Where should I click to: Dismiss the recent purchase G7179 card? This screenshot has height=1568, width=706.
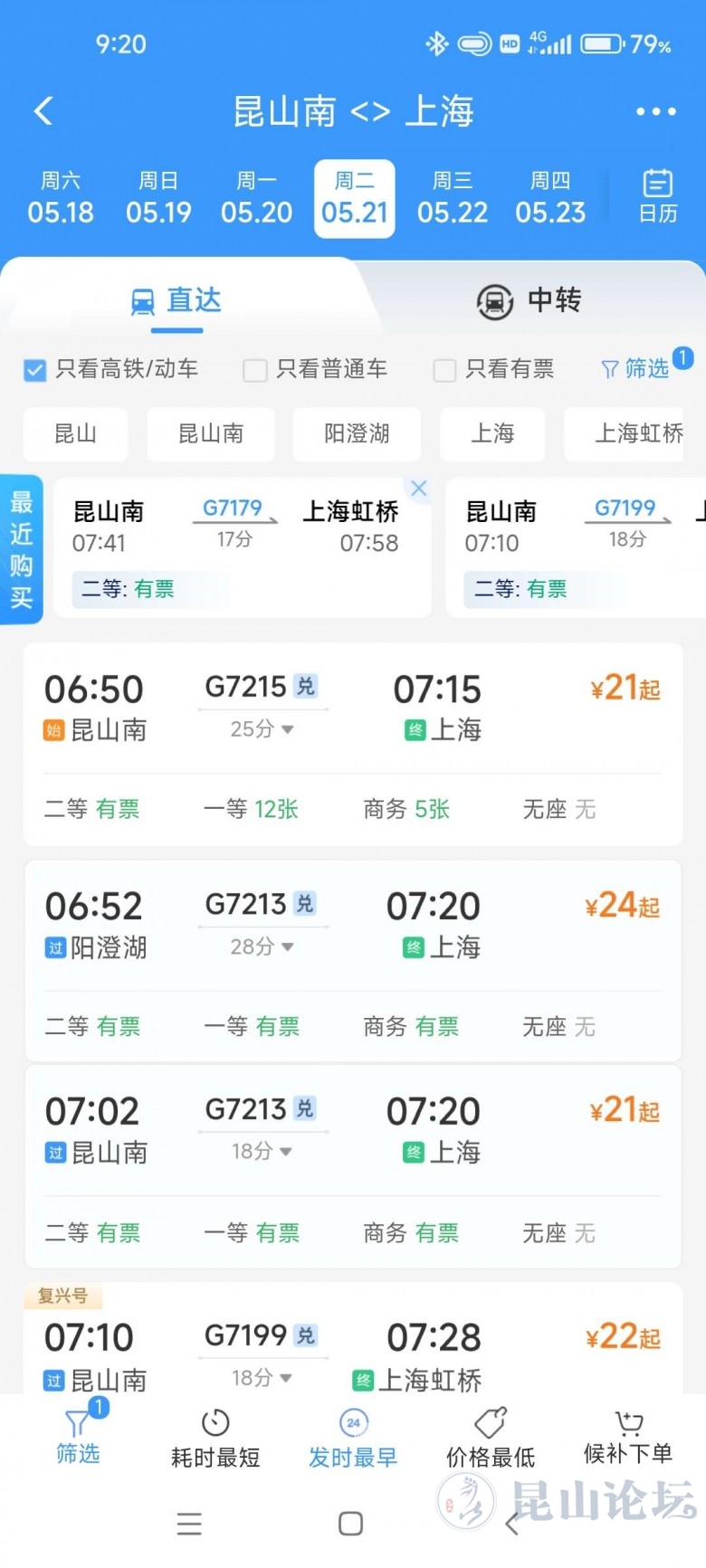[419, 489]
